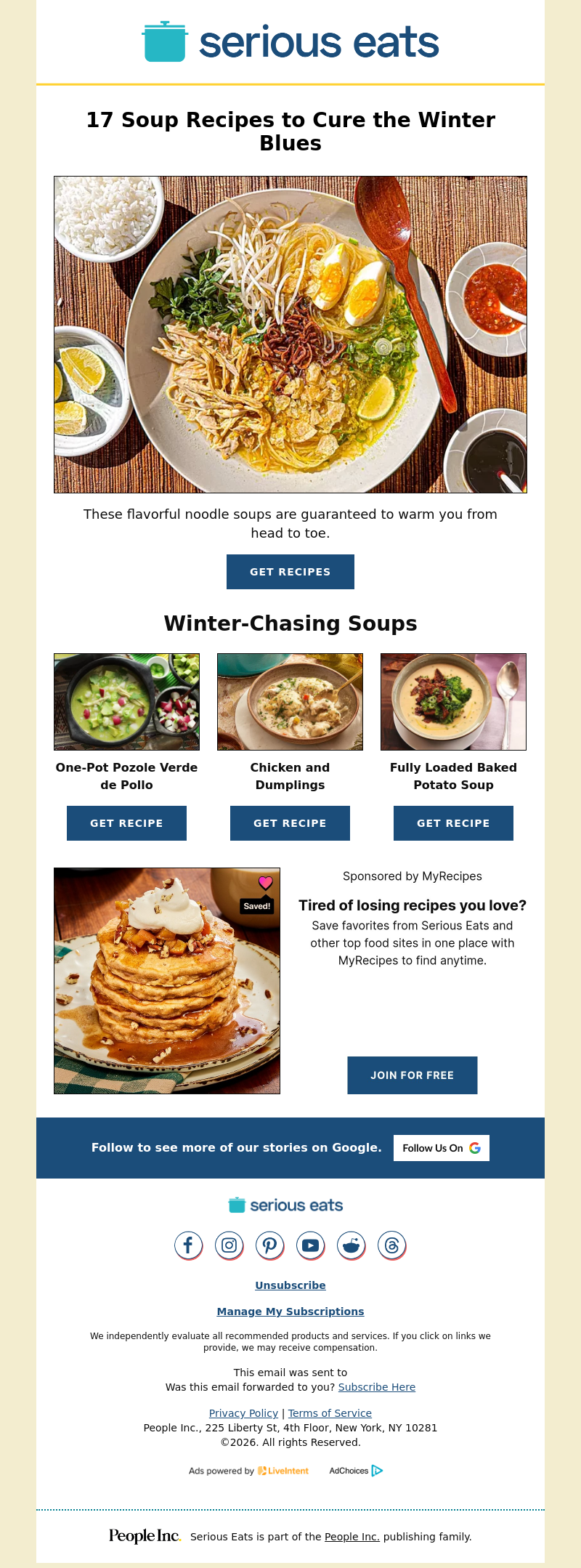This screenshot has width=581, height=1568.
Task: Get recipe for Fully Loaded Baked Potato Soup
Action: (x=453, y=823)
